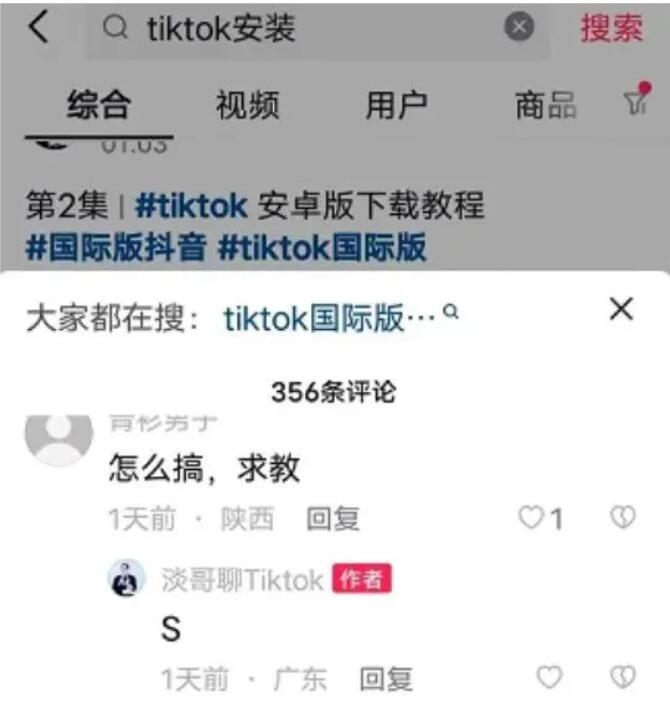Reply to 淡哥聊Tiktok's comment
The height and width of the screenshot is (711, 670).
pos(386,680)
